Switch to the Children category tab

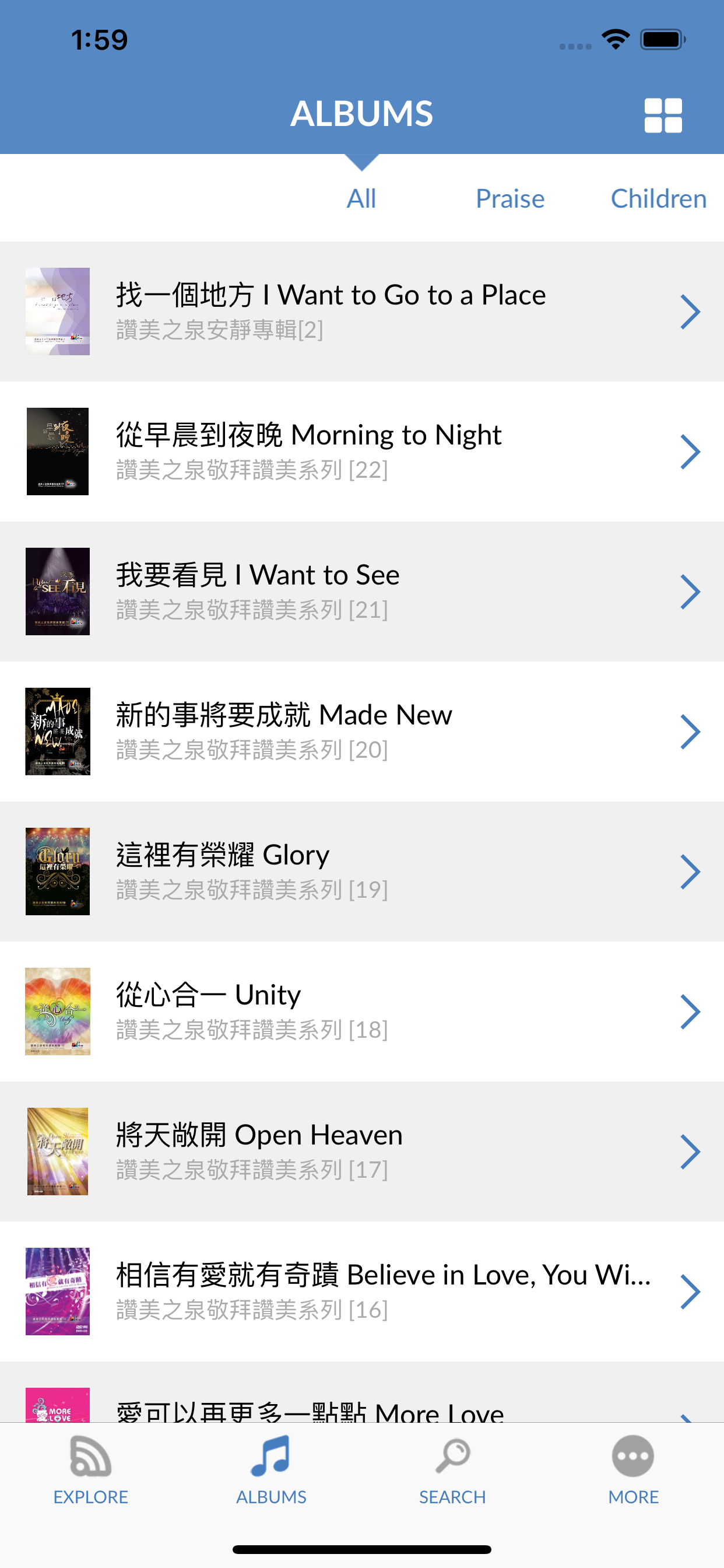tap(658, 198)
